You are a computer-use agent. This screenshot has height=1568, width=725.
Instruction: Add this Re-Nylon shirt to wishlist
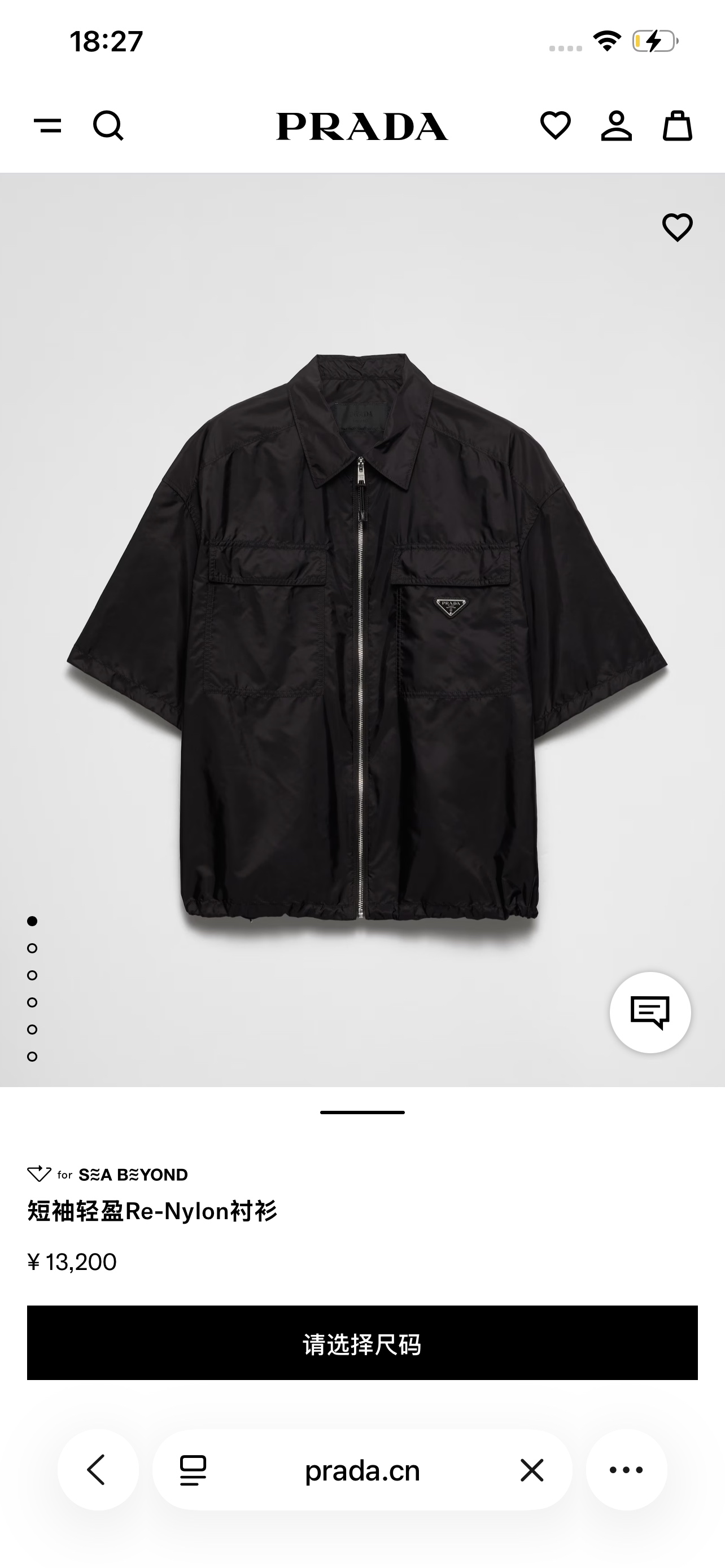pos(677,227)
